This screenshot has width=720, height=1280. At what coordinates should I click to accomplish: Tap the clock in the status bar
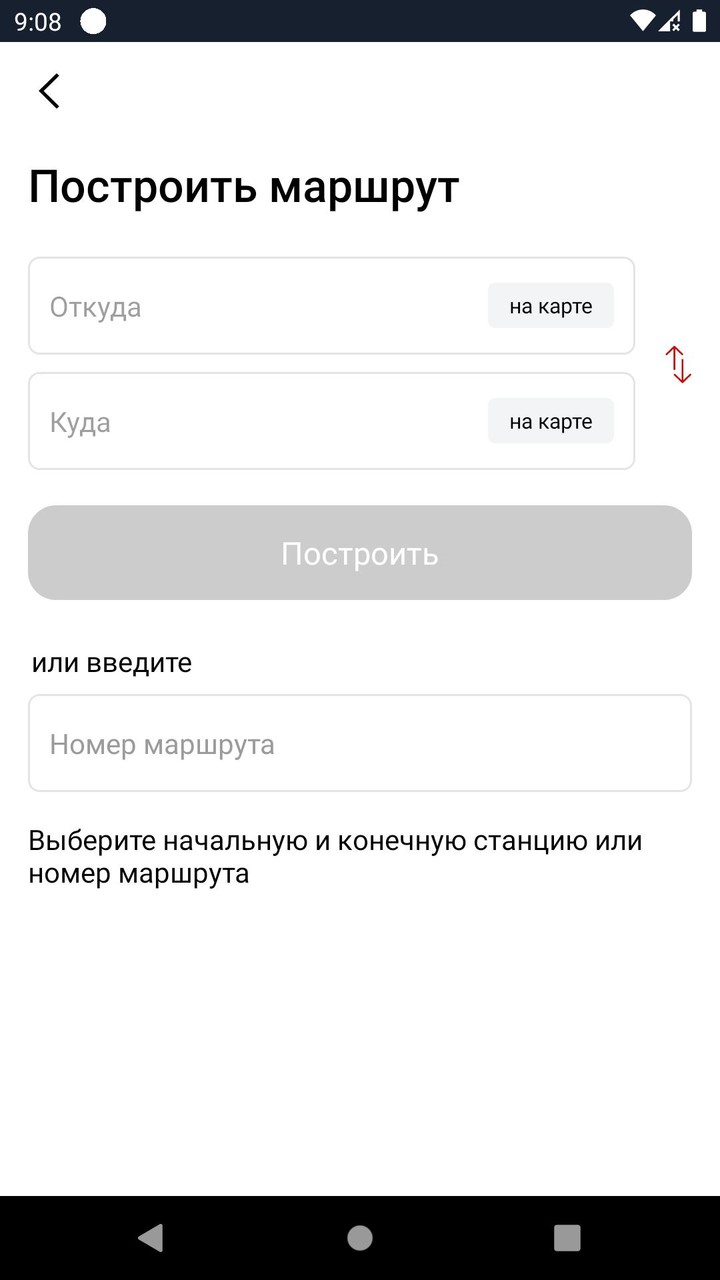[x=38, y=20]
